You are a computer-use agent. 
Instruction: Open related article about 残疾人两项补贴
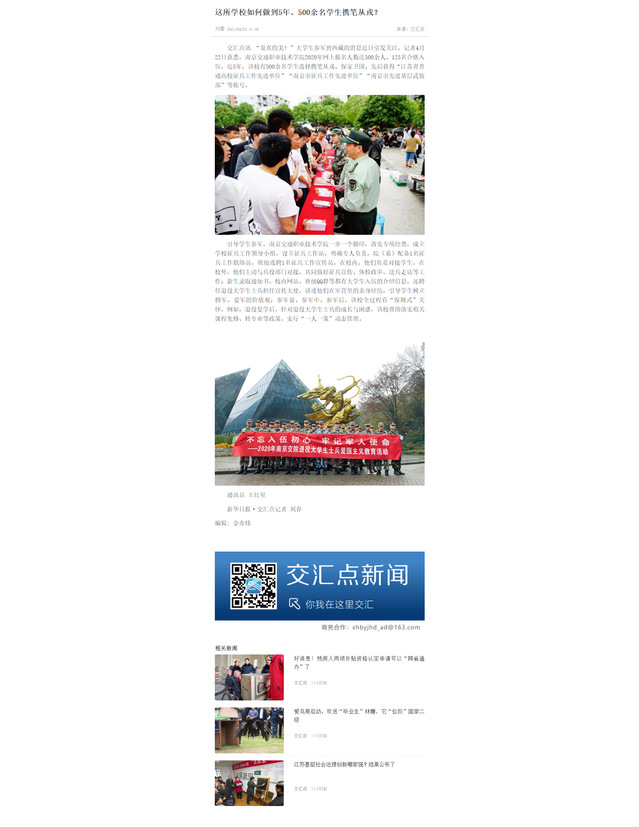358,662
